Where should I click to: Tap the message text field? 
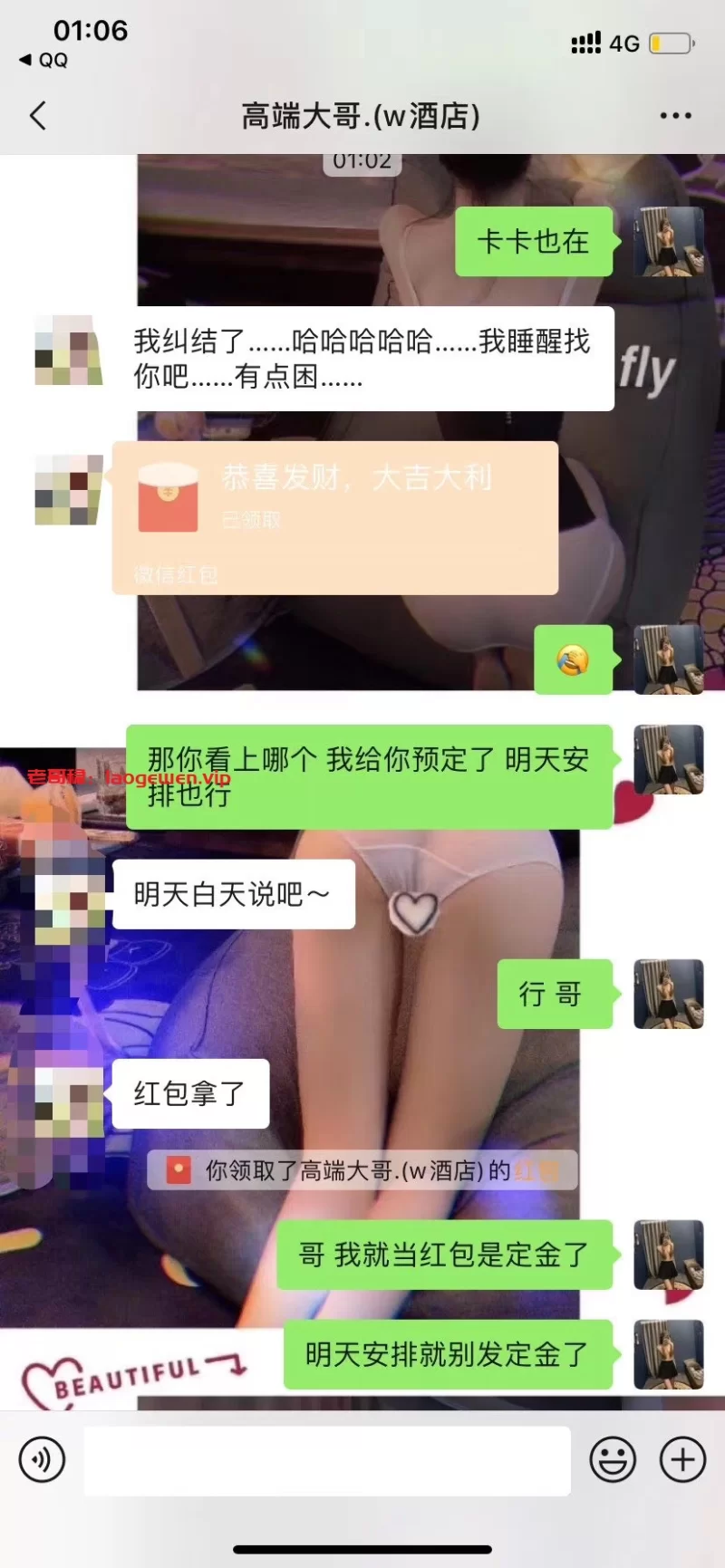click(326, 1459)
